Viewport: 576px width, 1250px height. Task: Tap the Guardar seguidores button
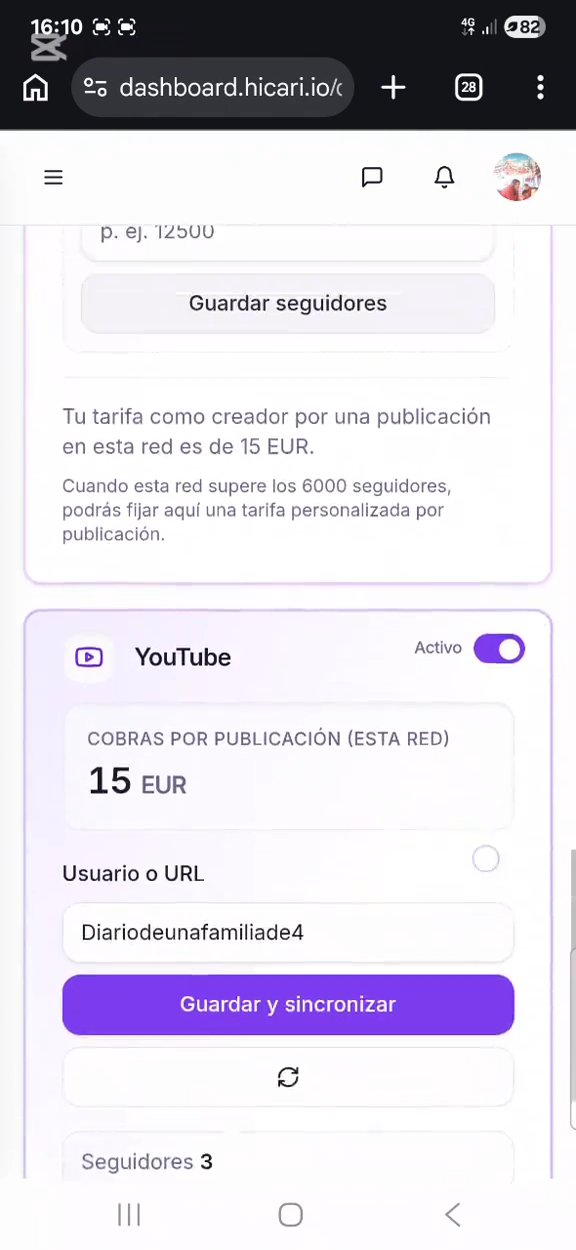point(288,303)
